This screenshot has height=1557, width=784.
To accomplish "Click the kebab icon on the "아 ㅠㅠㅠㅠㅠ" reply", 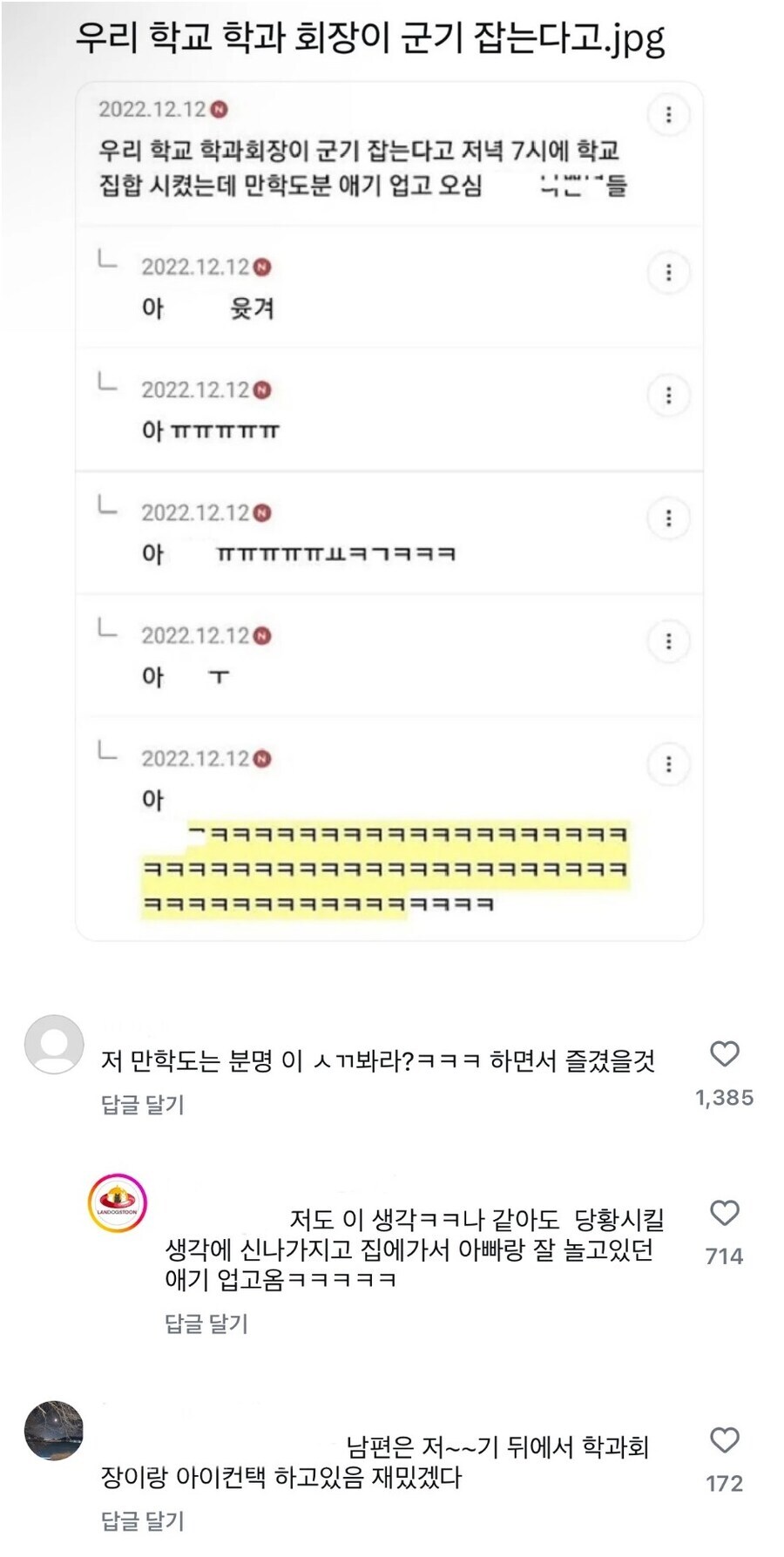I will tap(669, 394).
